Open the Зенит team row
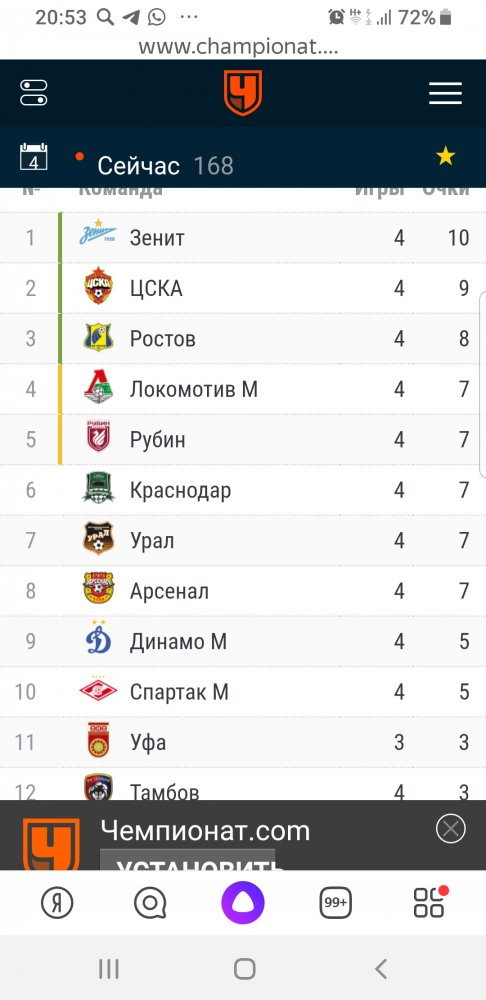This screenshot has height=1000, width=486. [243, 238]
